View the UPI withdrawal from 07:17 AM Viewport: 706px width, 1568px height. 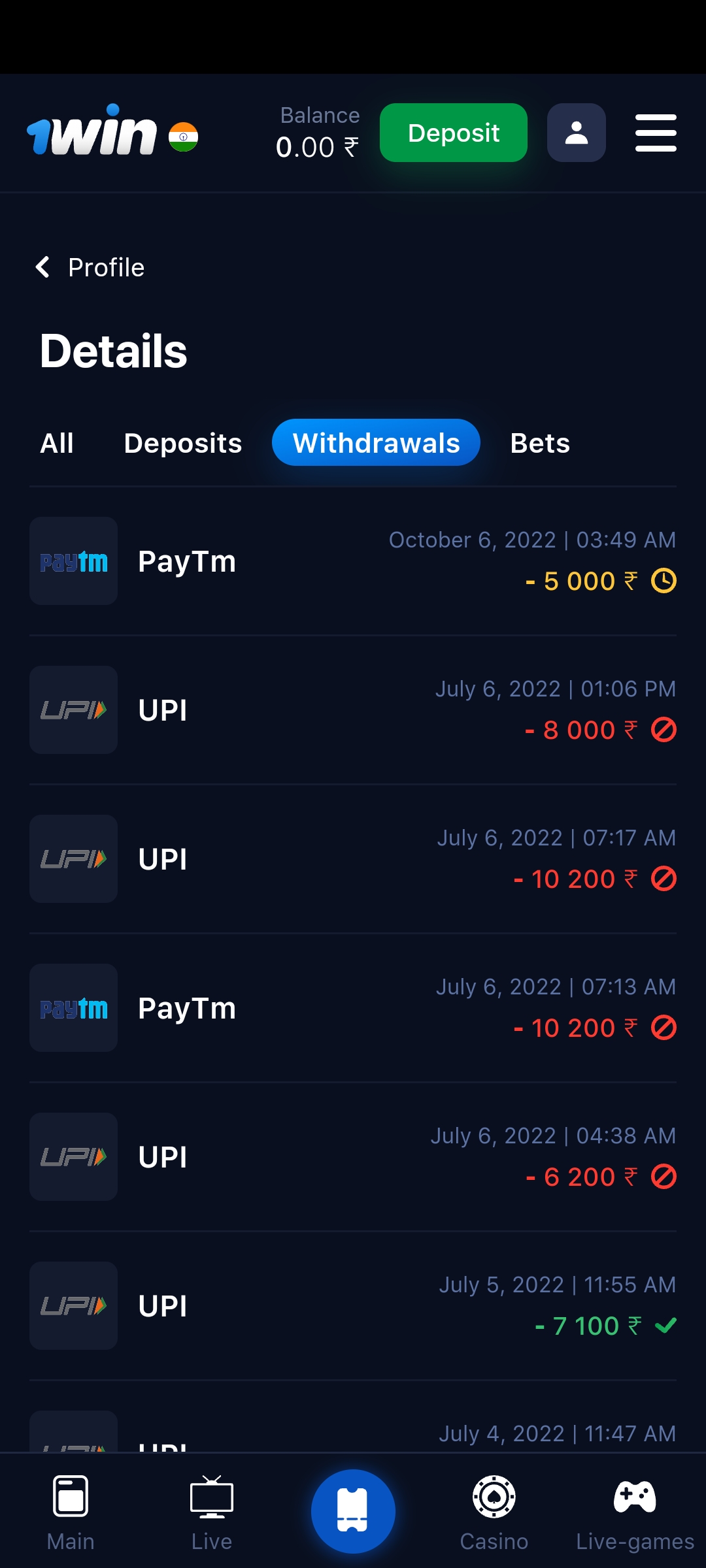pos(353,859)
